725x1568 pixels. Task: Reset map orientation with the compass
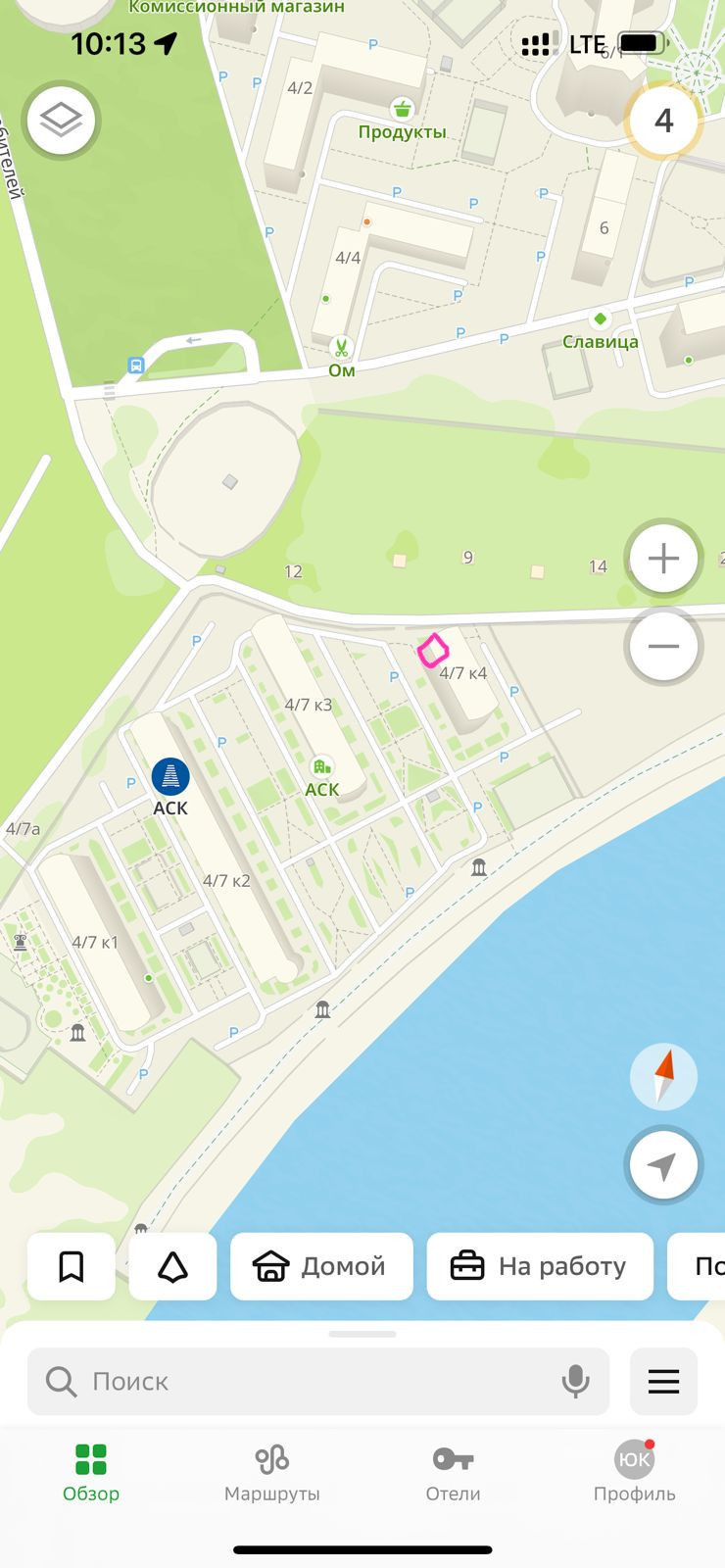pos(663,1076)
